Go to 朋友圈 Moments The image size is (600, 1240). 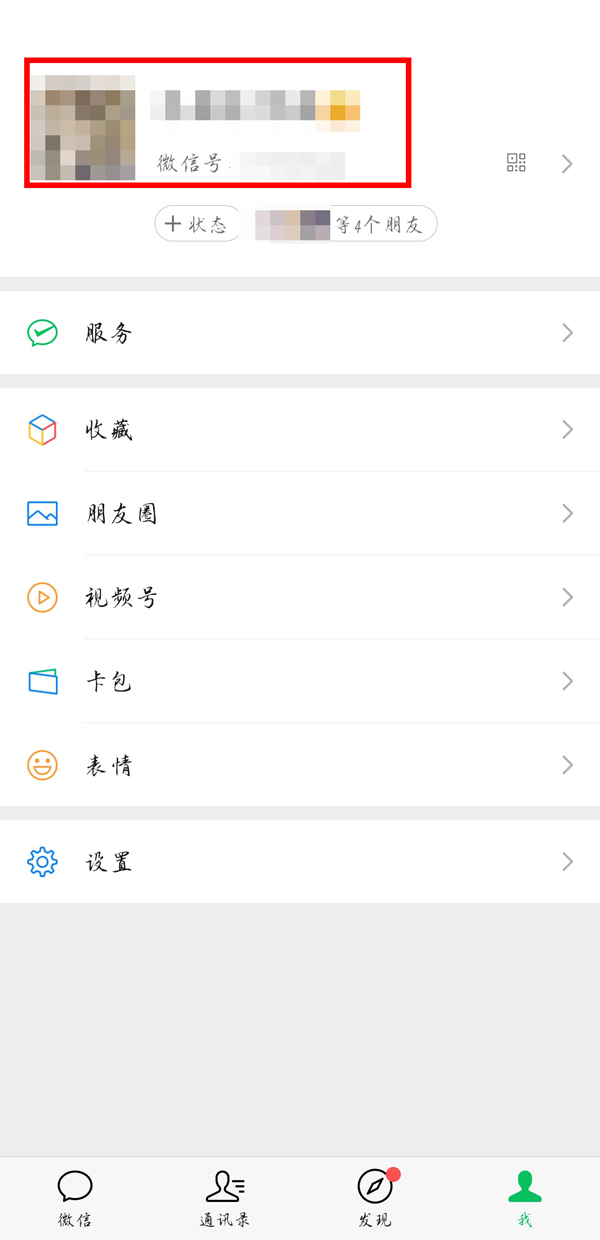(x=300, y=514)
